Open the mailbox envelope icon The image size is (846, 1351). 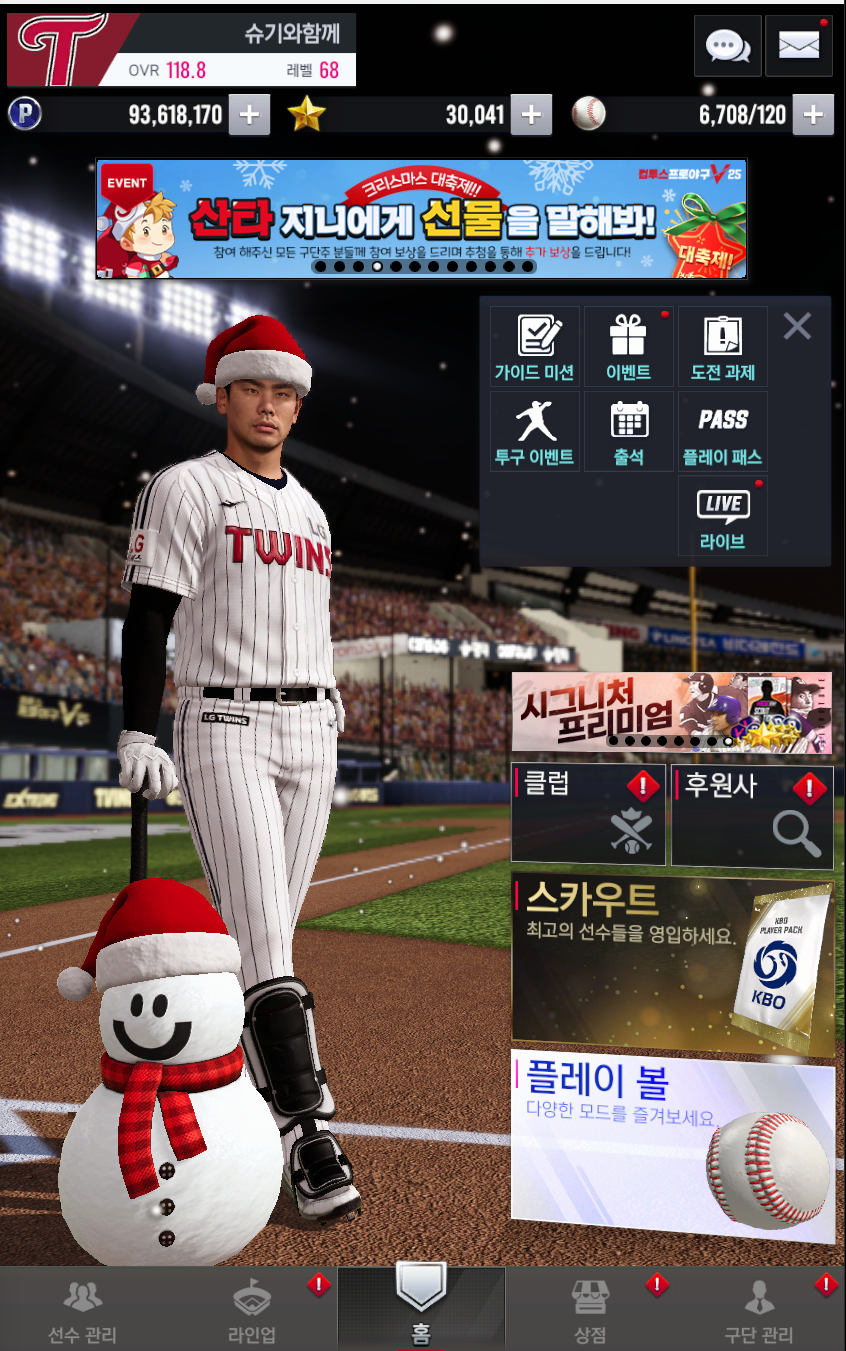click(x=798, y=46)
